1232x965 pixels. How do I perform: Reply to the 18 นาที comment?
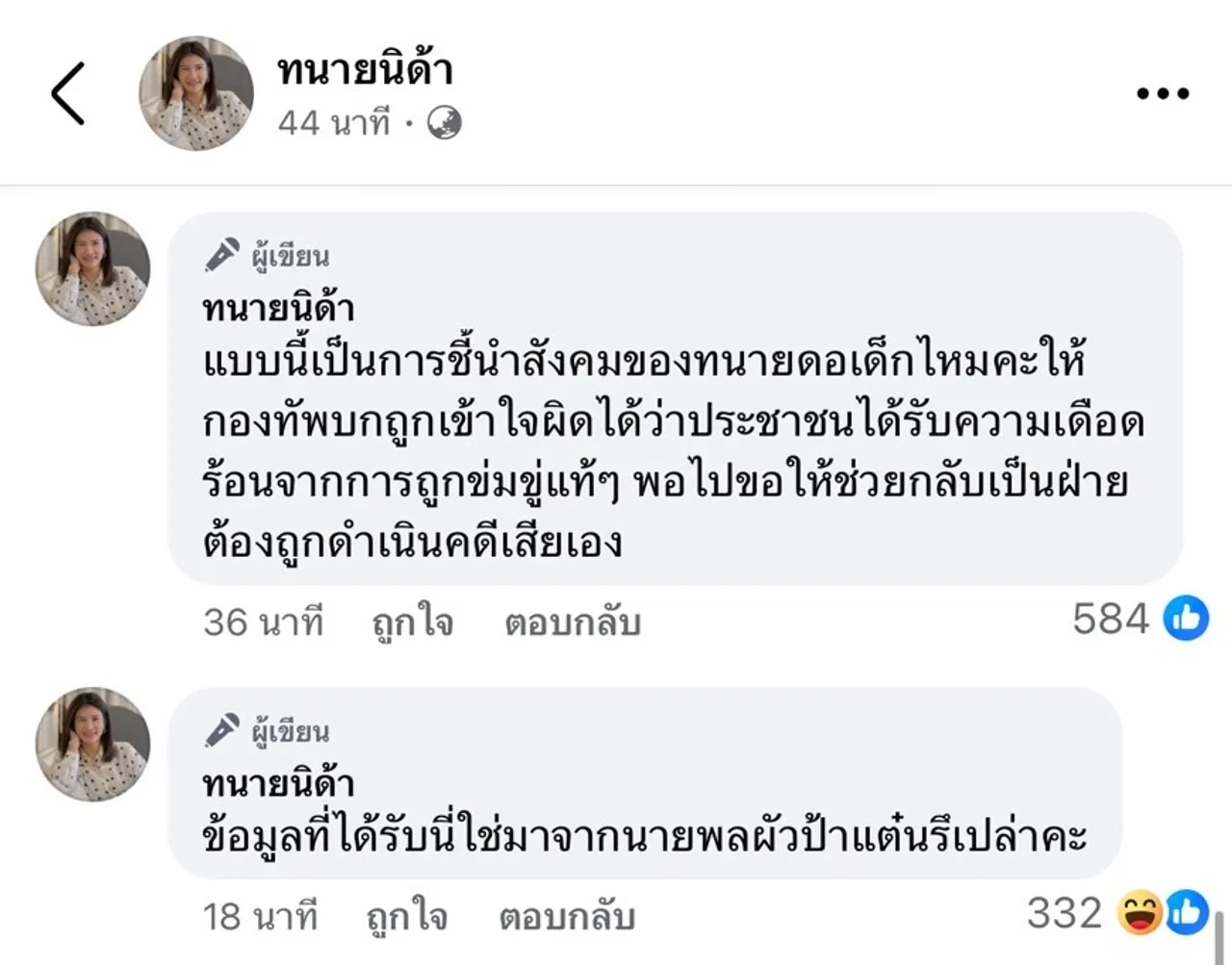tap(566, 917)
